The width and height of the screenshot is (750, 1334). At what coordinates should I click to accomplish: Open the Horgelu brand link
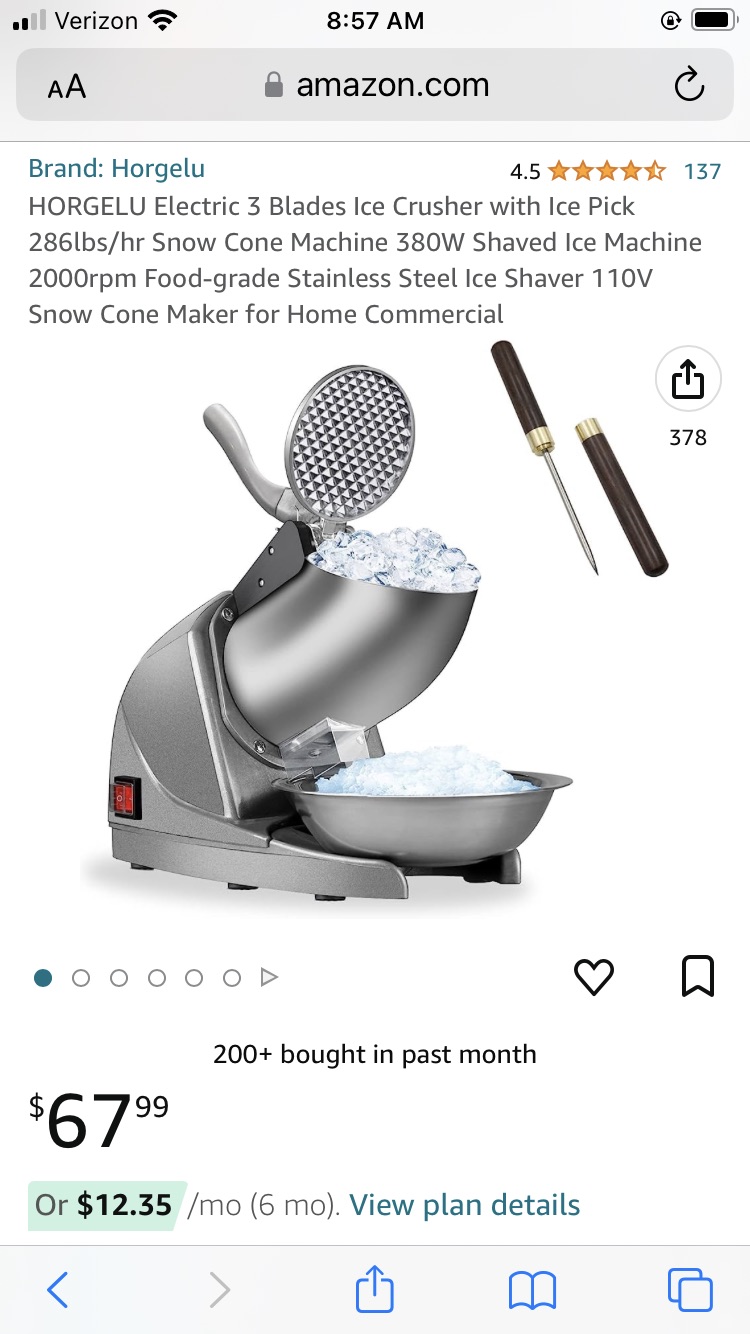(x=116, y=169)
